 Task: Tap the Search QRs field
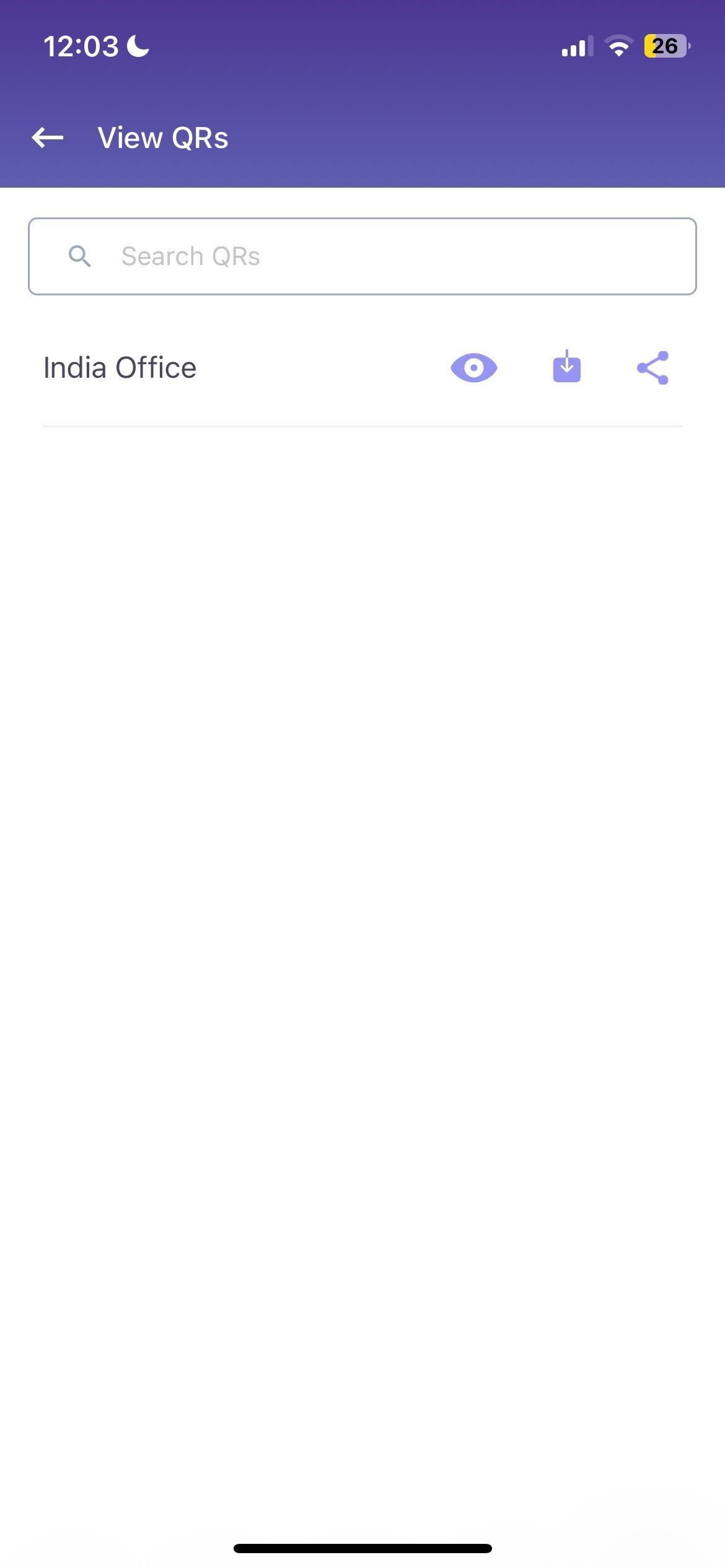pyautogui.click(x=362, y=256)
